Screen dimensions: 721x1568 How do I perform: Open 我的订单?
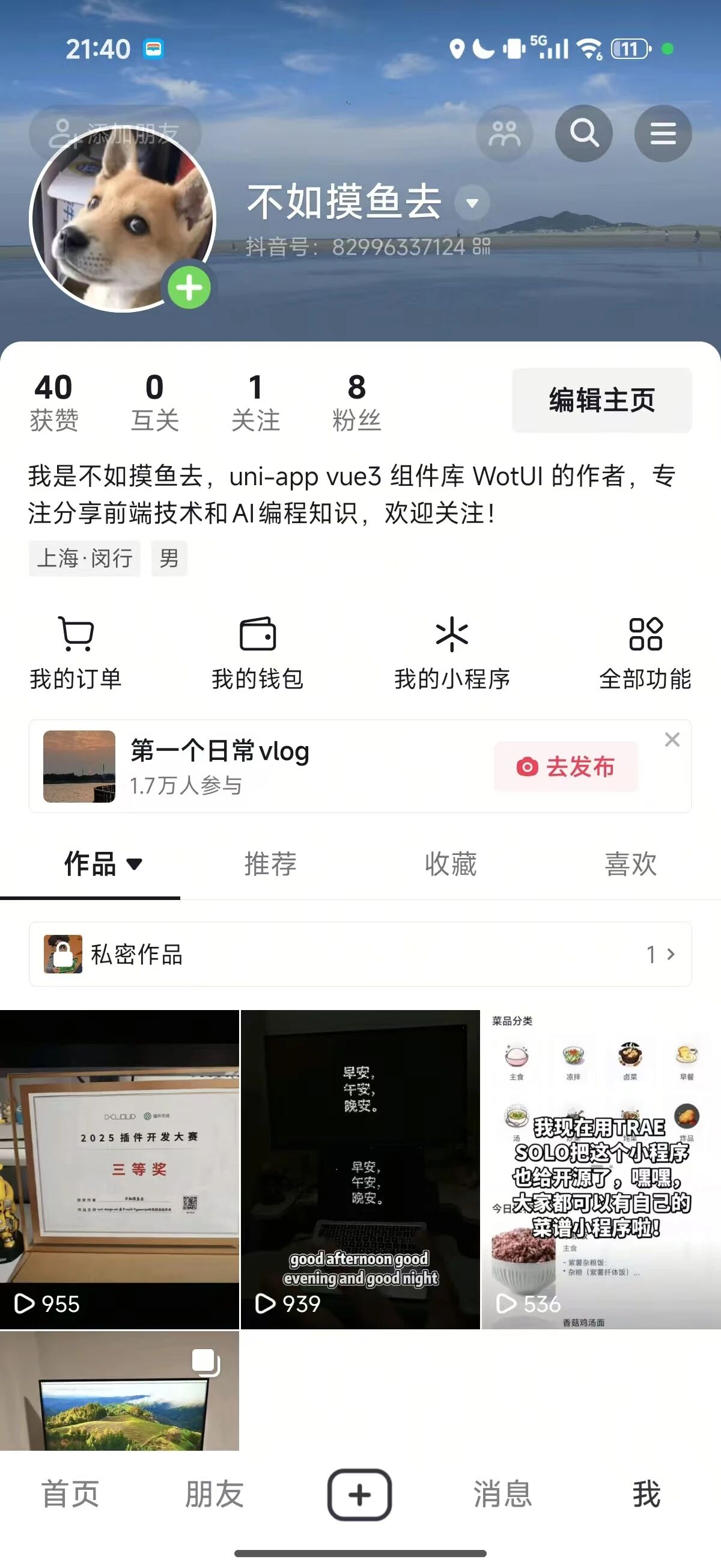tap(76, 652)
